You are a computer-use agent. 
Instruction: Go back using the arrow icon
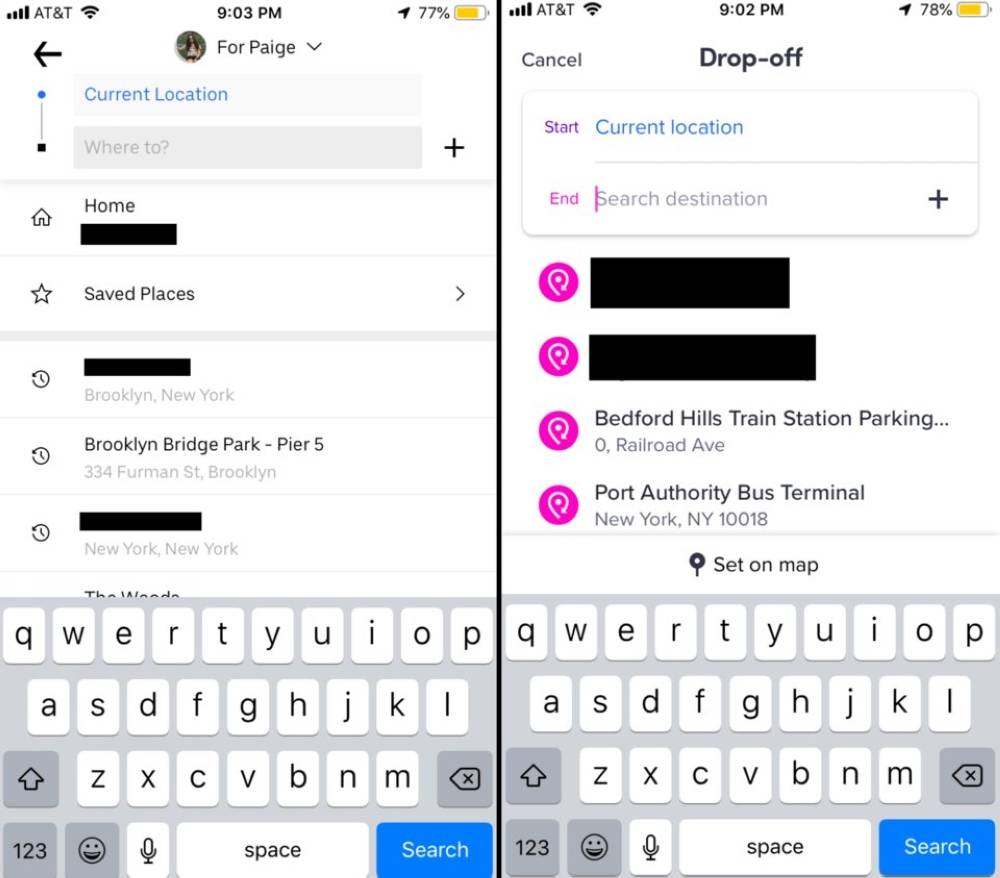[x=47, y=54]
